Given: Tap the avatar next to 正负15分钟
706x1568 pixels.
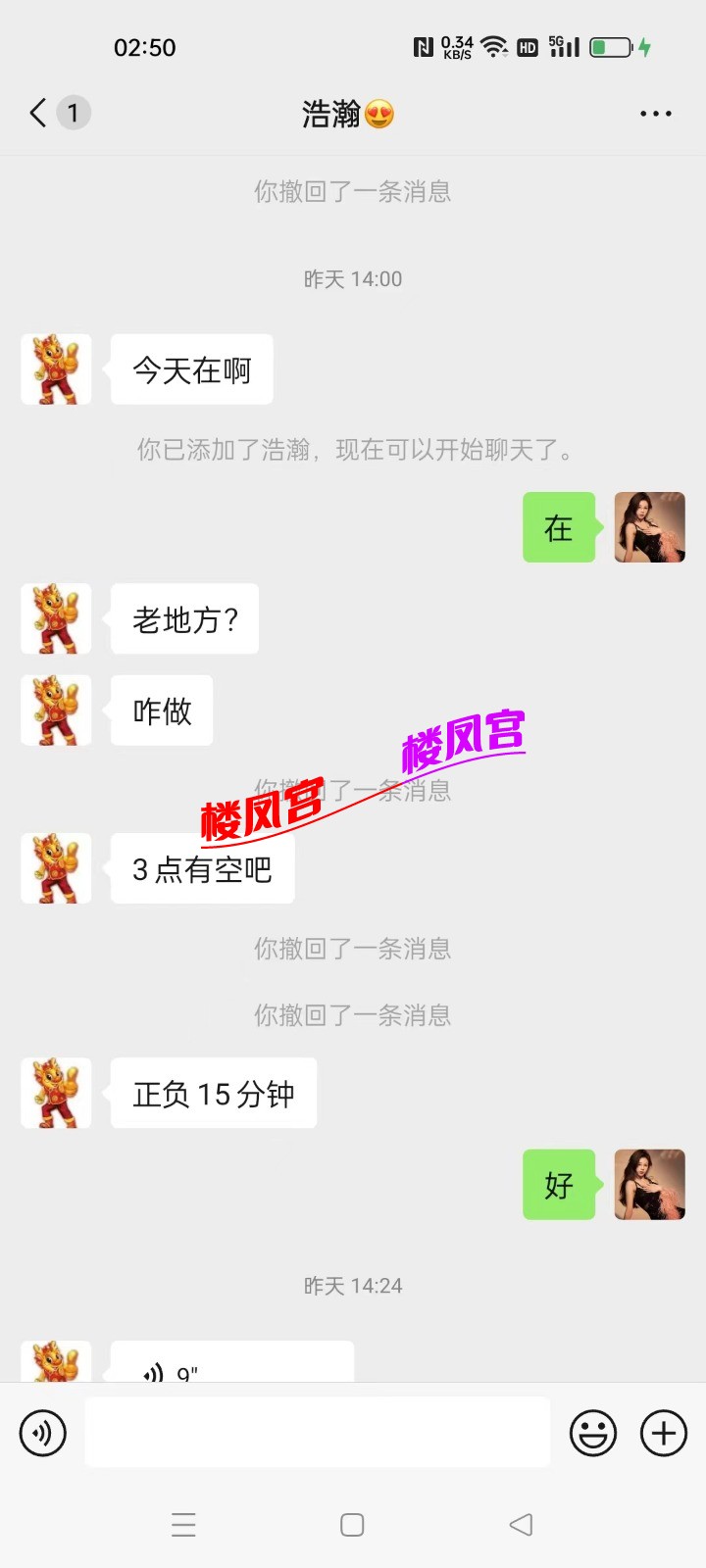Looking at the screenshot, I should click(x=57, y=1093).
